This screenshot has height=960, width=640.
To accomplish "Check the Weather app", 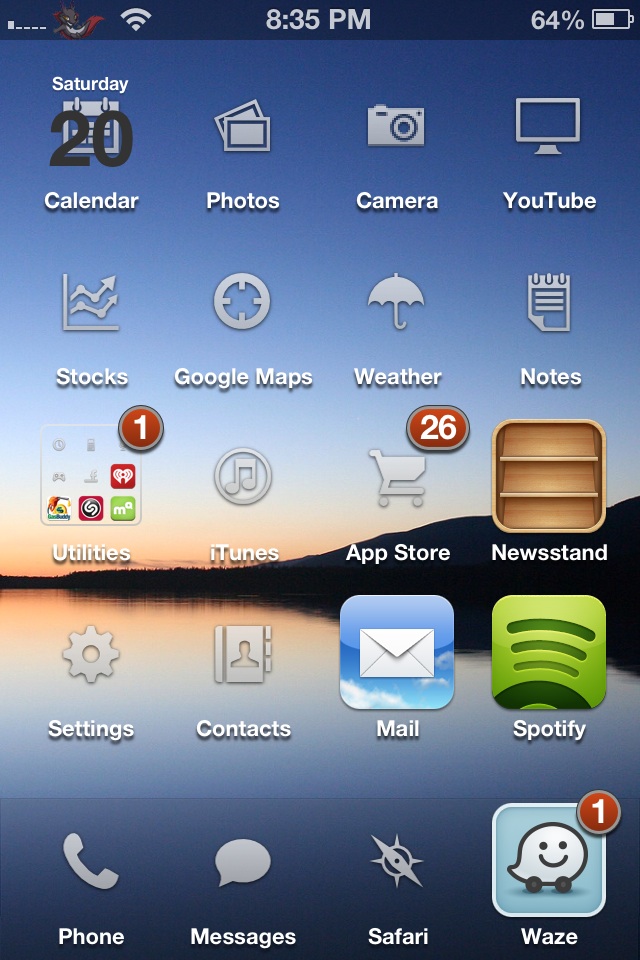I will click(397, 303).
